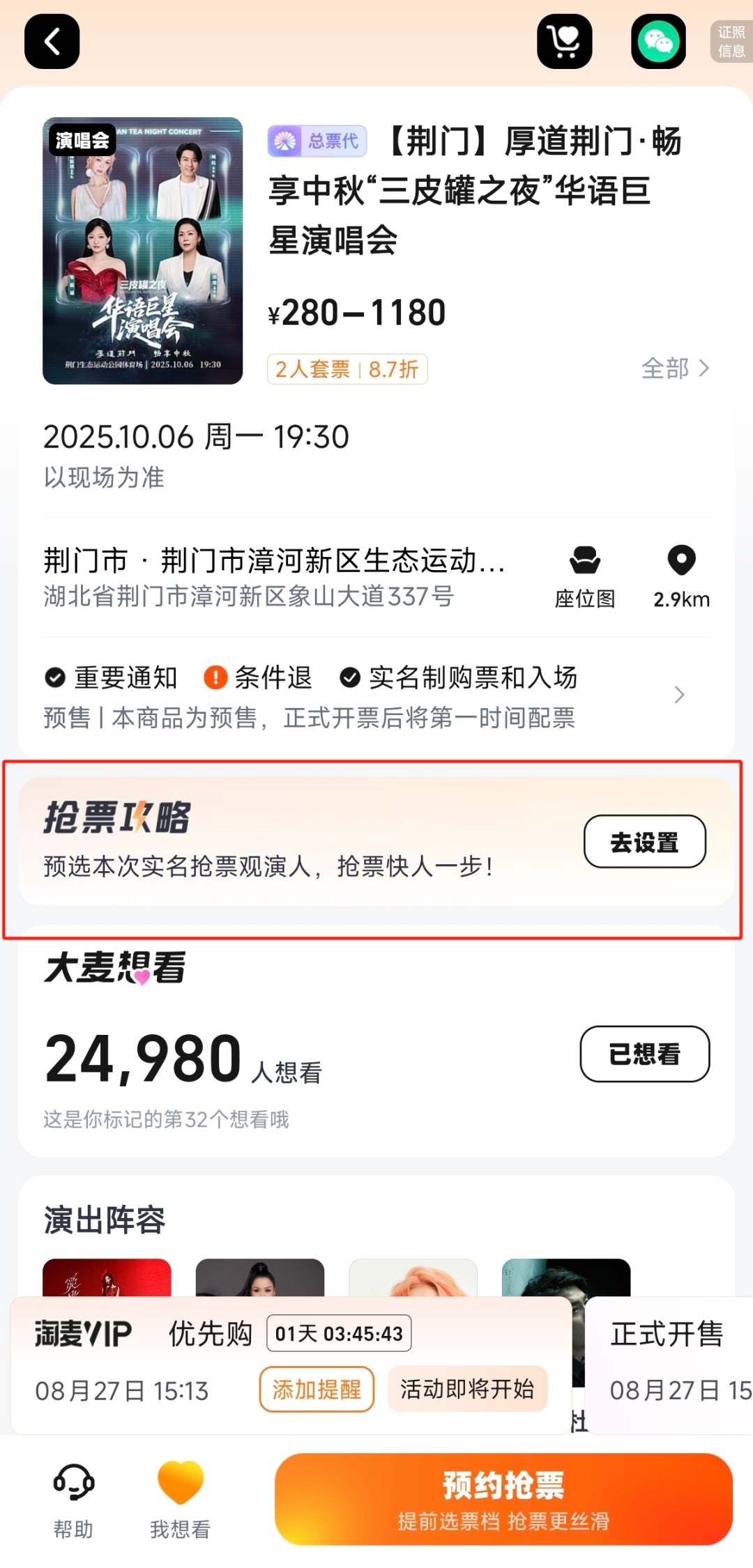Toggle the 已想看 button
The image size is (753, 1568).
click(644, 1054)
